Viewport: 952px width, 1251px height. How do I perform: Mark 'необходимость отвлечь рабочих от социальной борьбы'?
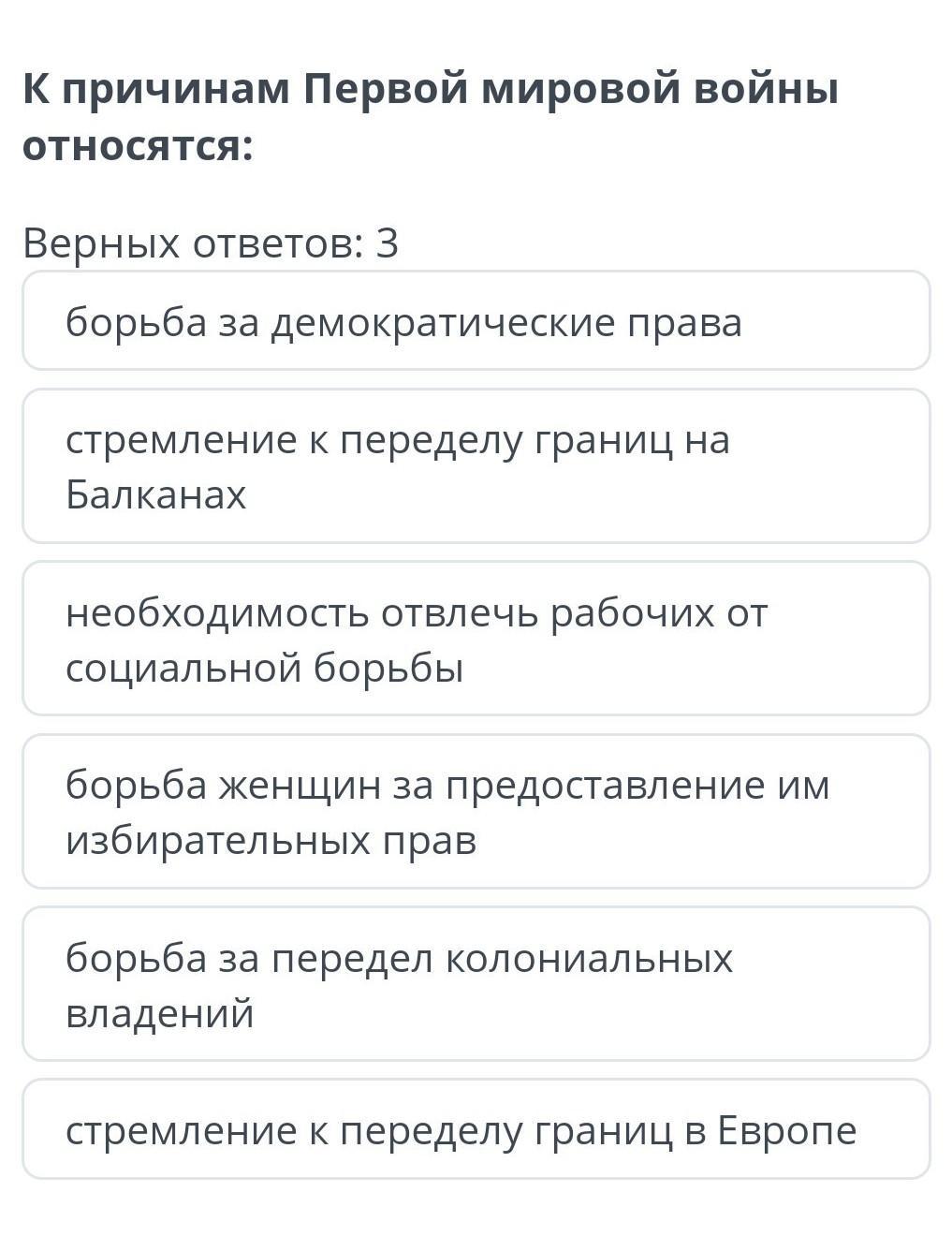pos(476,639)
